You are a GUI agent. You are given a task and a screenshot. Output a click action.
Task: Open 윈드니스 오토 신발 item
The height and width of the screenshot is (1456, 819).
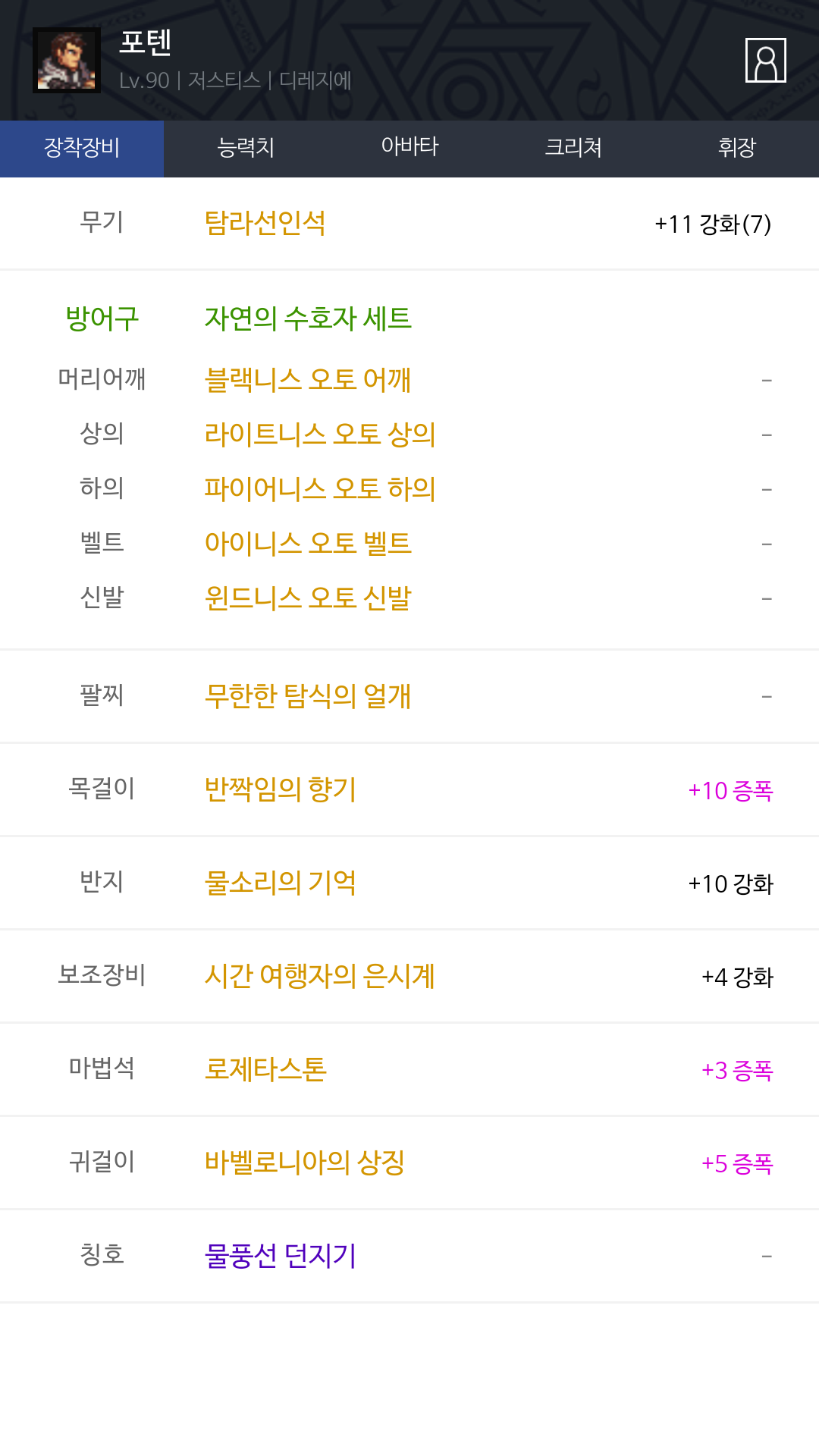pos(307,598)
